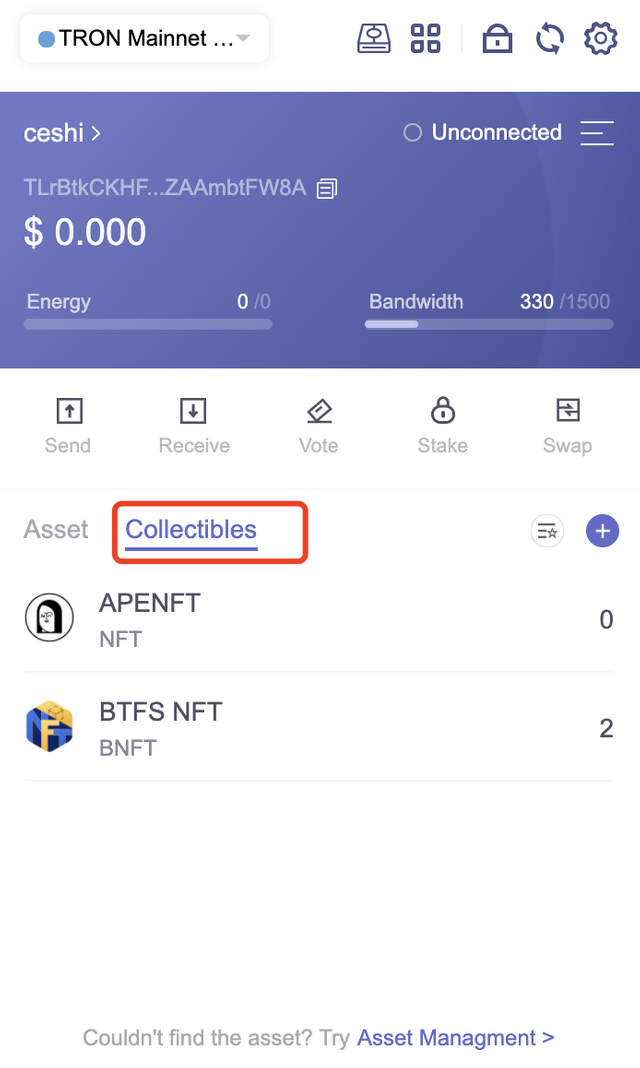Copy the wallet address
The height and width of the screenshot is (1068, 640).
coord(327,188)
